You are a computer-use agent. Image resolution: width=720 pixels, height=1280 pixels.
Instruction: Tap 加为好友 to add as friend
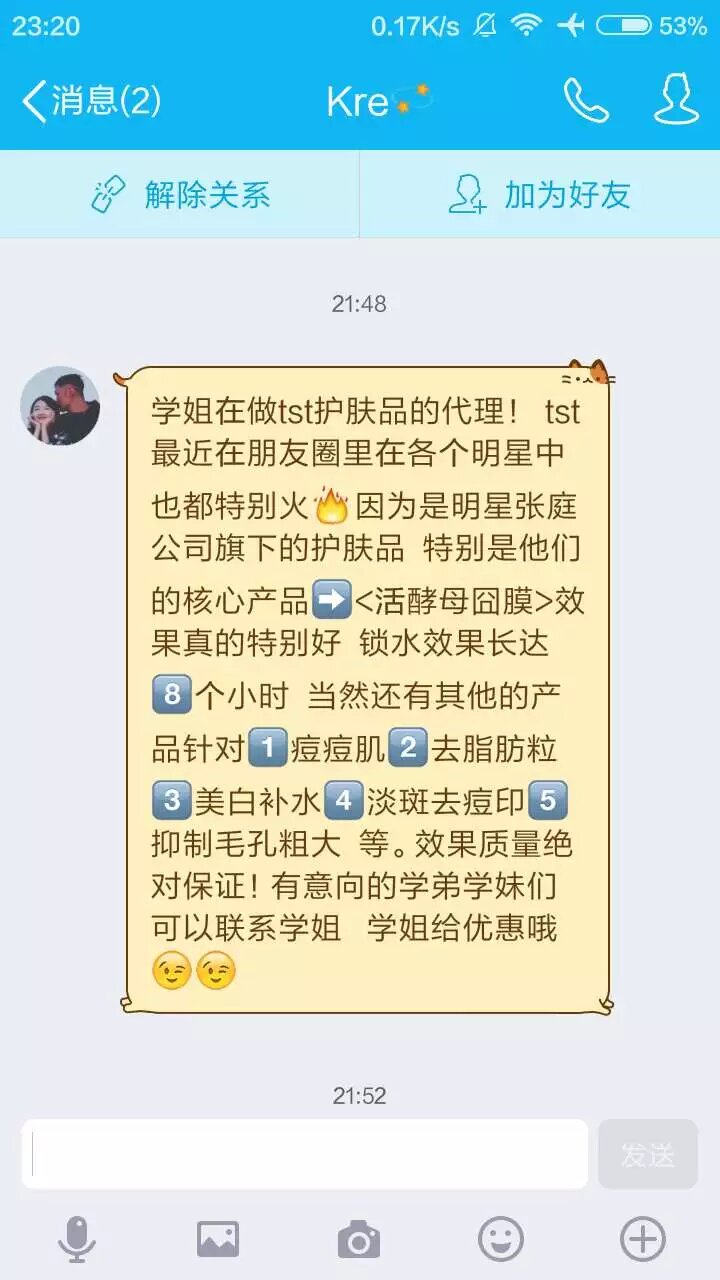(540, 194)
